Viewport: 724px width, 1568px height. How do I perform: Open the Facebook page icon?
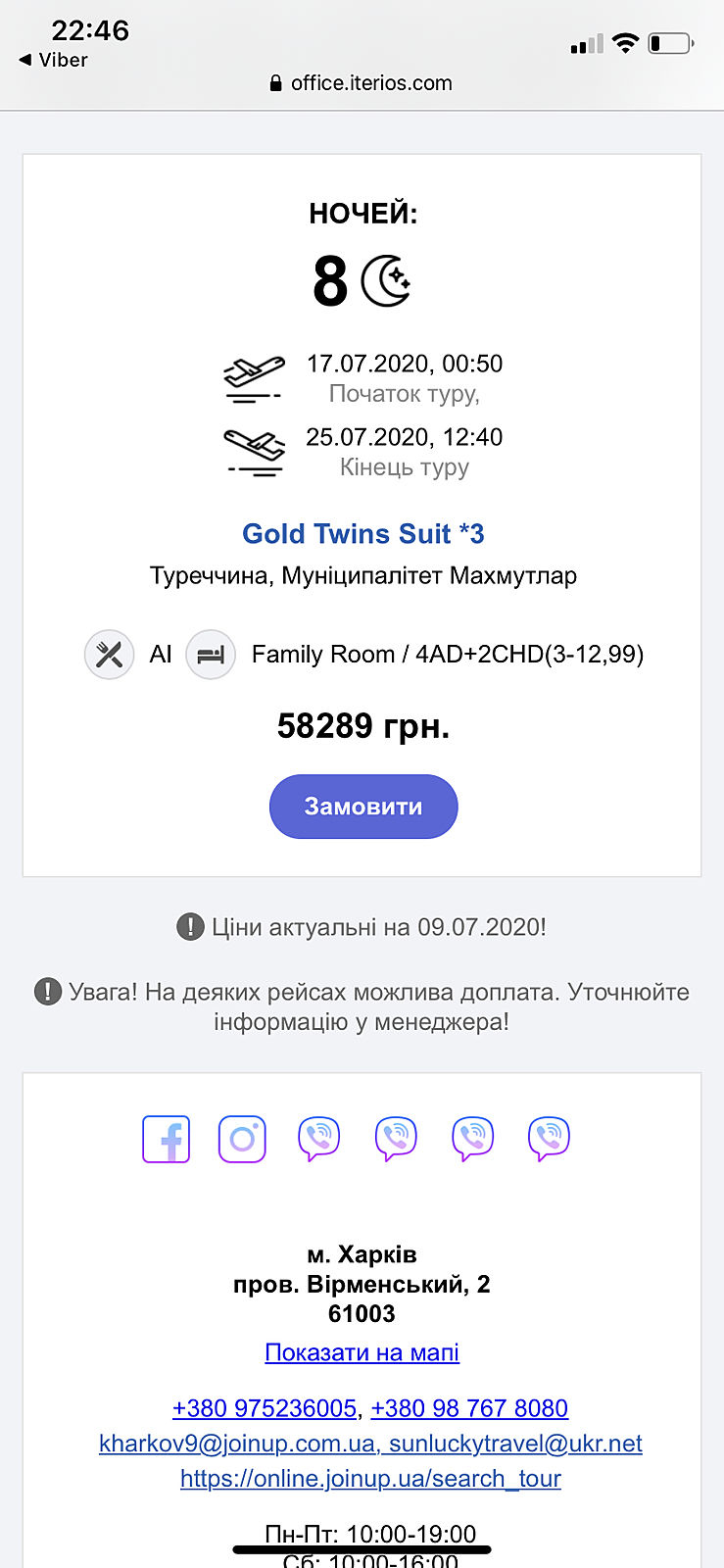coord(167,1139)
